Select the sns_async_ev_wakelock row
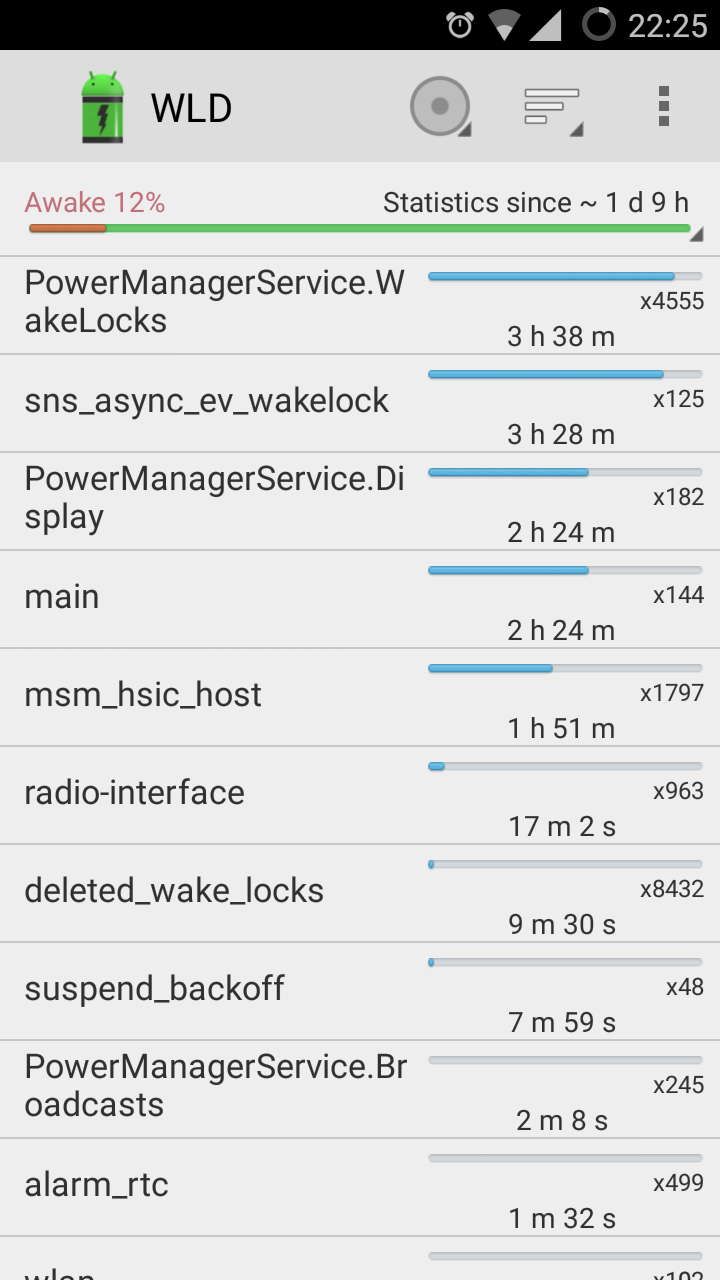This screenshot has width=720, height=1280. tap(360, 403)
